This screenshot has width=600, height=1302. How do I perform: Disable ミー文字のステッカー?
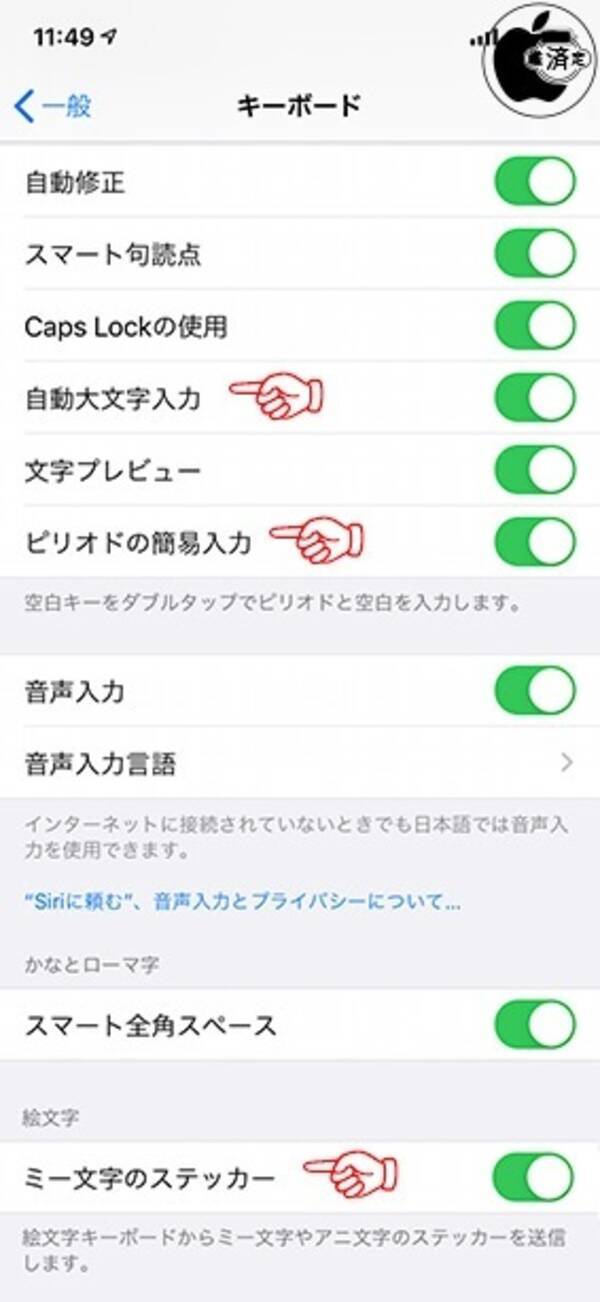point(535,1178)
